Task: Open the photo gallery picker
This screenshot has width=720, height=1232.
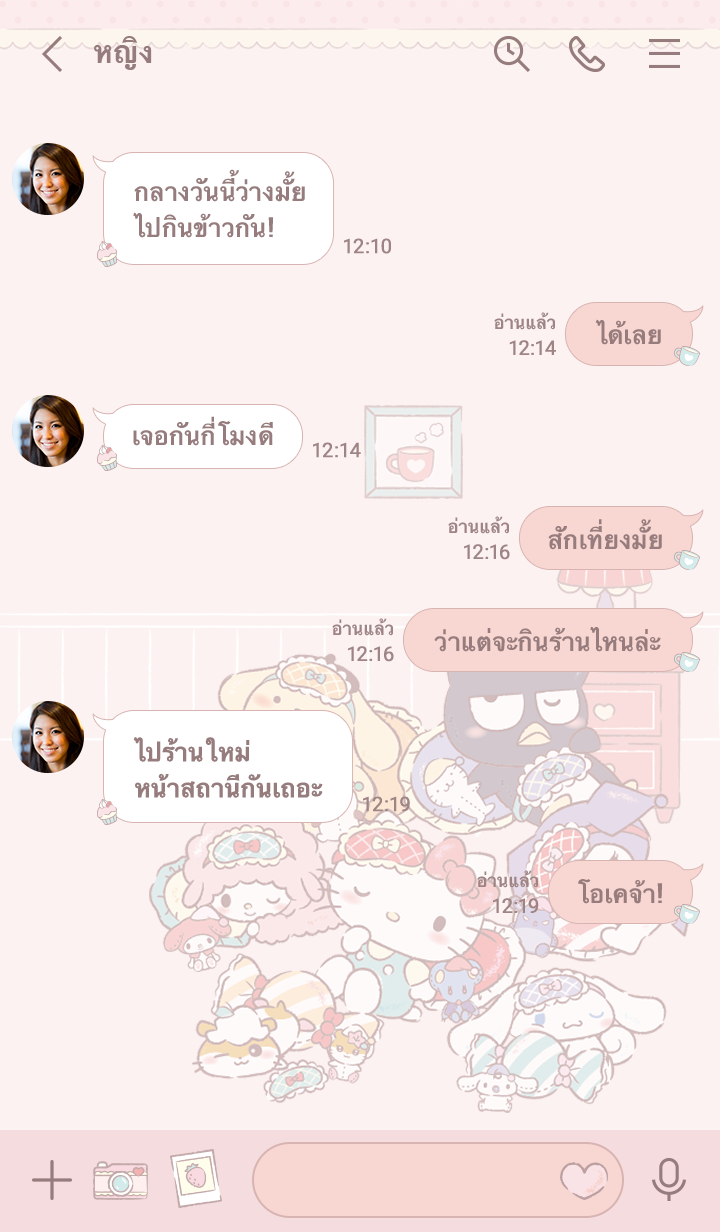Action: point(195,1179)
